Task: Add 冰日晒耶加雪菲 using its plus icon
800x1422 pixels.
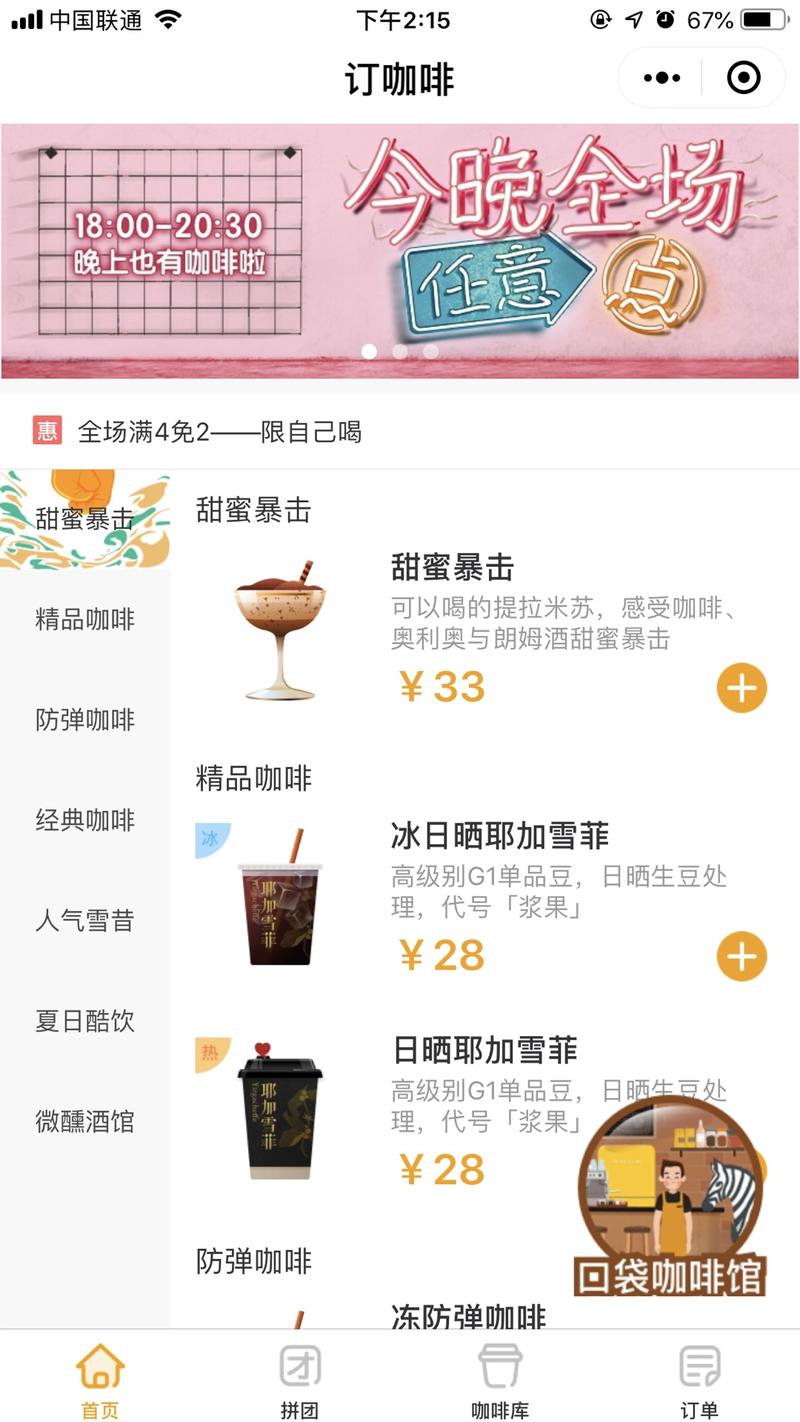Action: pos(739,957)
